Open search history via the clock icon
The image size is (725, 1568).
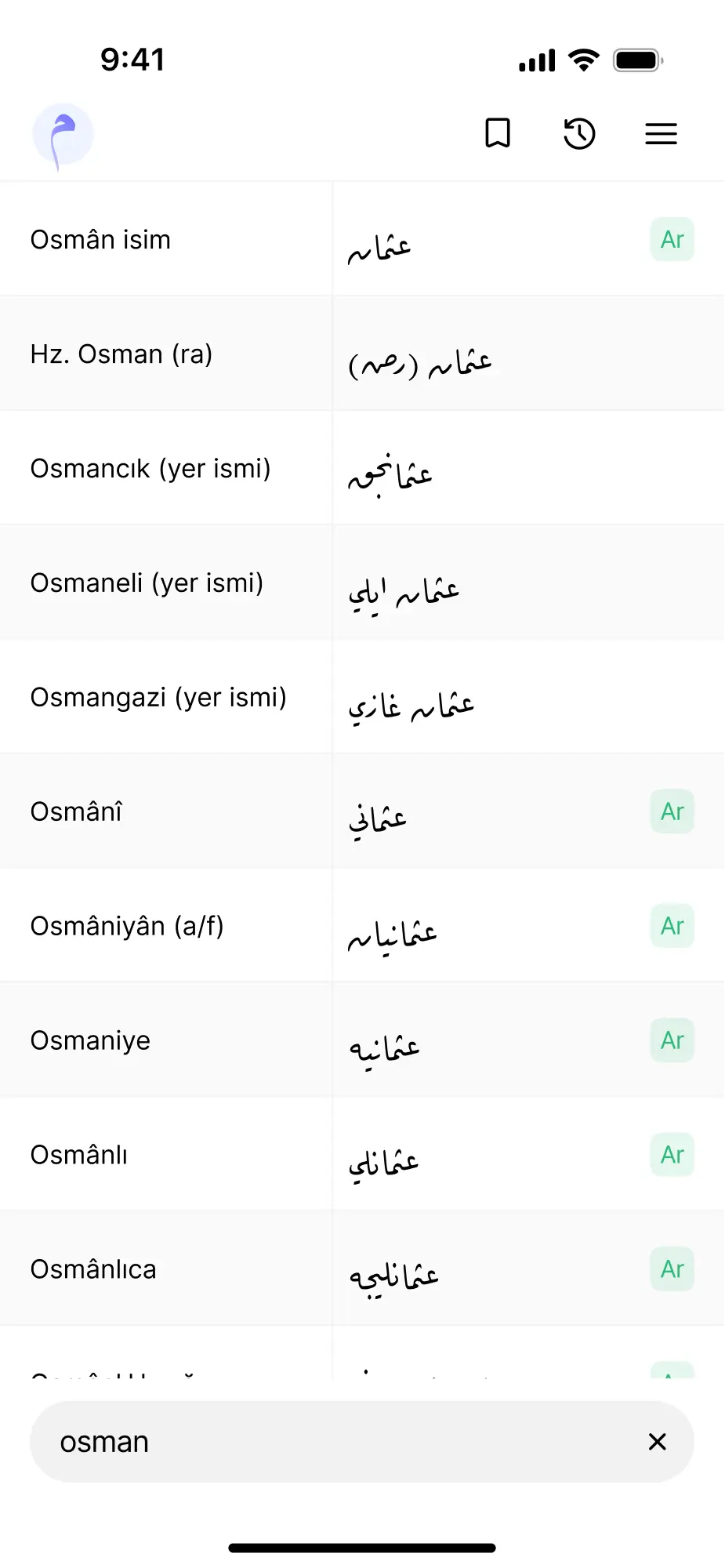coord(579,133)
